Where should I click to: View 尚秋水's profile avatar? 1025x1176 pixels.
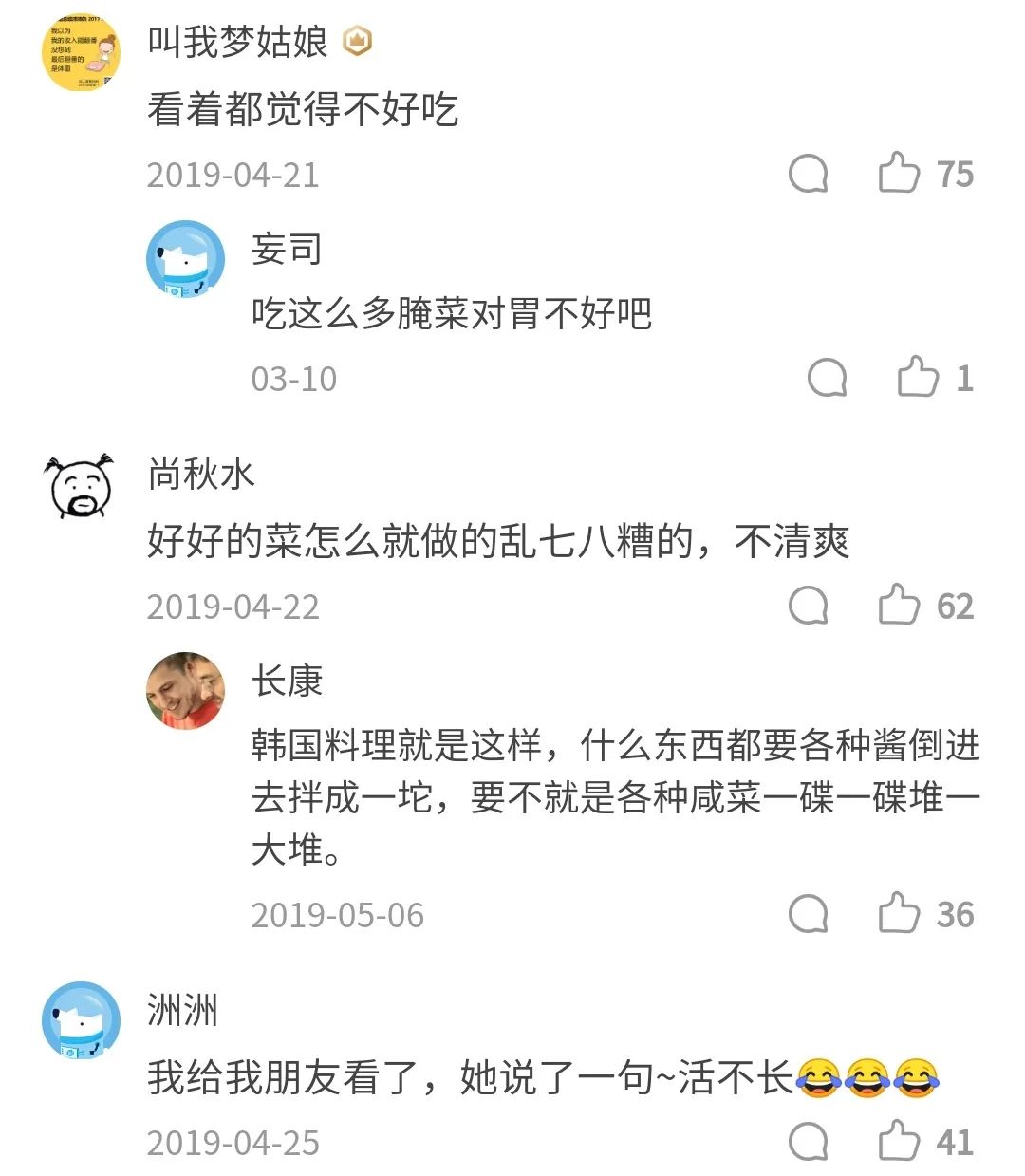[82, 486]
